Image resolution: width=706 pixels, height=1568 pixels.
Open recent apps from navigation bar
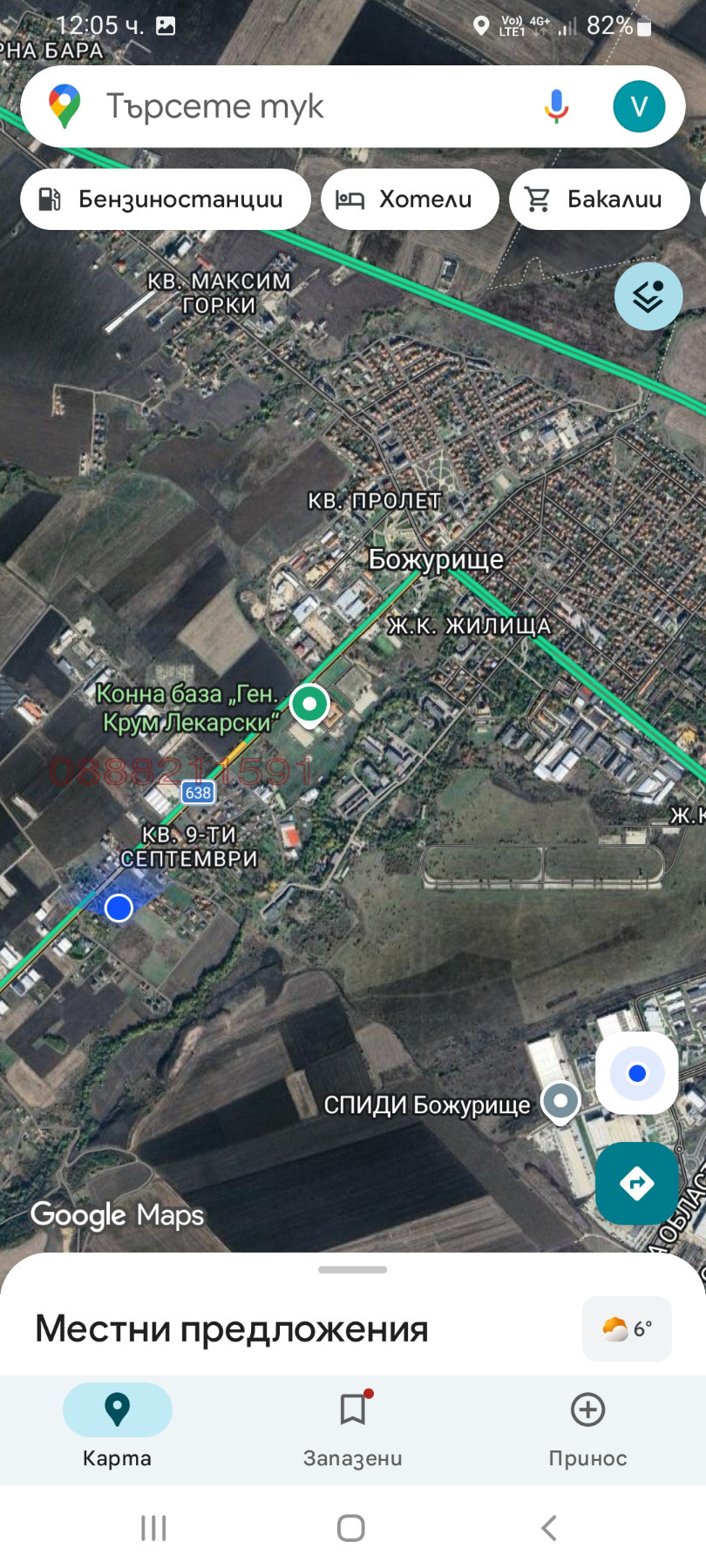tap(153, 1527)
